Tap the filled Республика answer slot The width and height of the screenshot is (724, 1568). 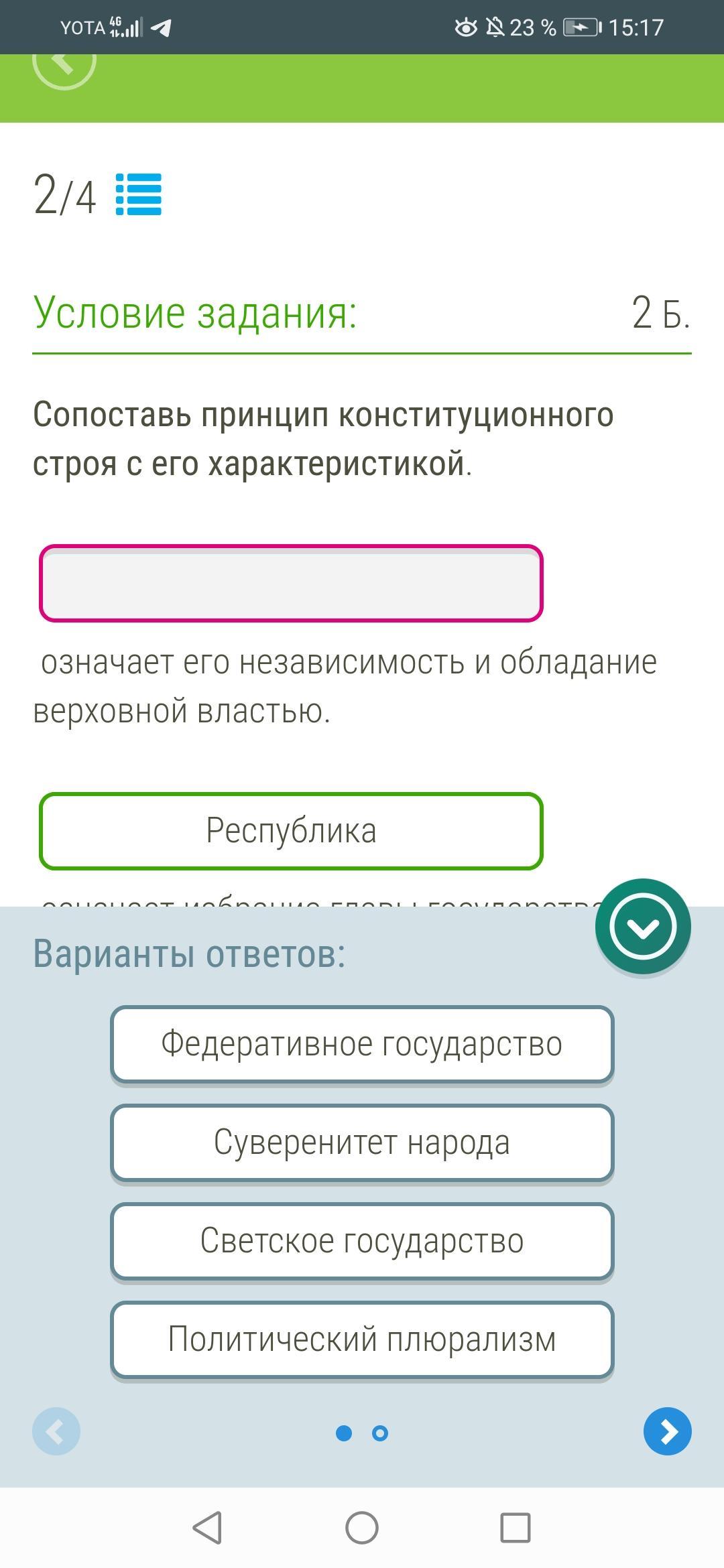(291, 831)
